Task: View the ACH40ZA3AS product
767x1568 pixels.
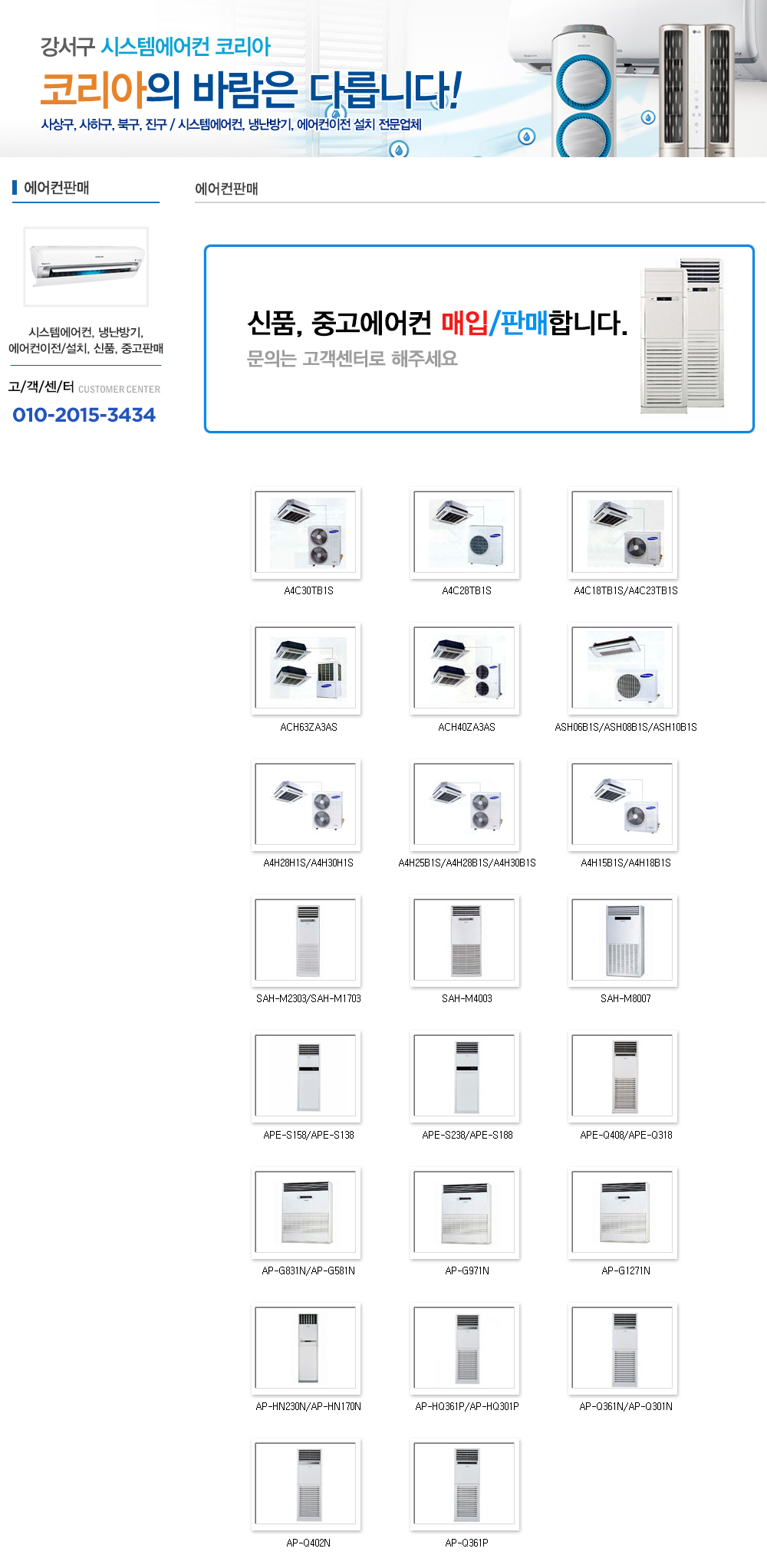Action: 466,669
